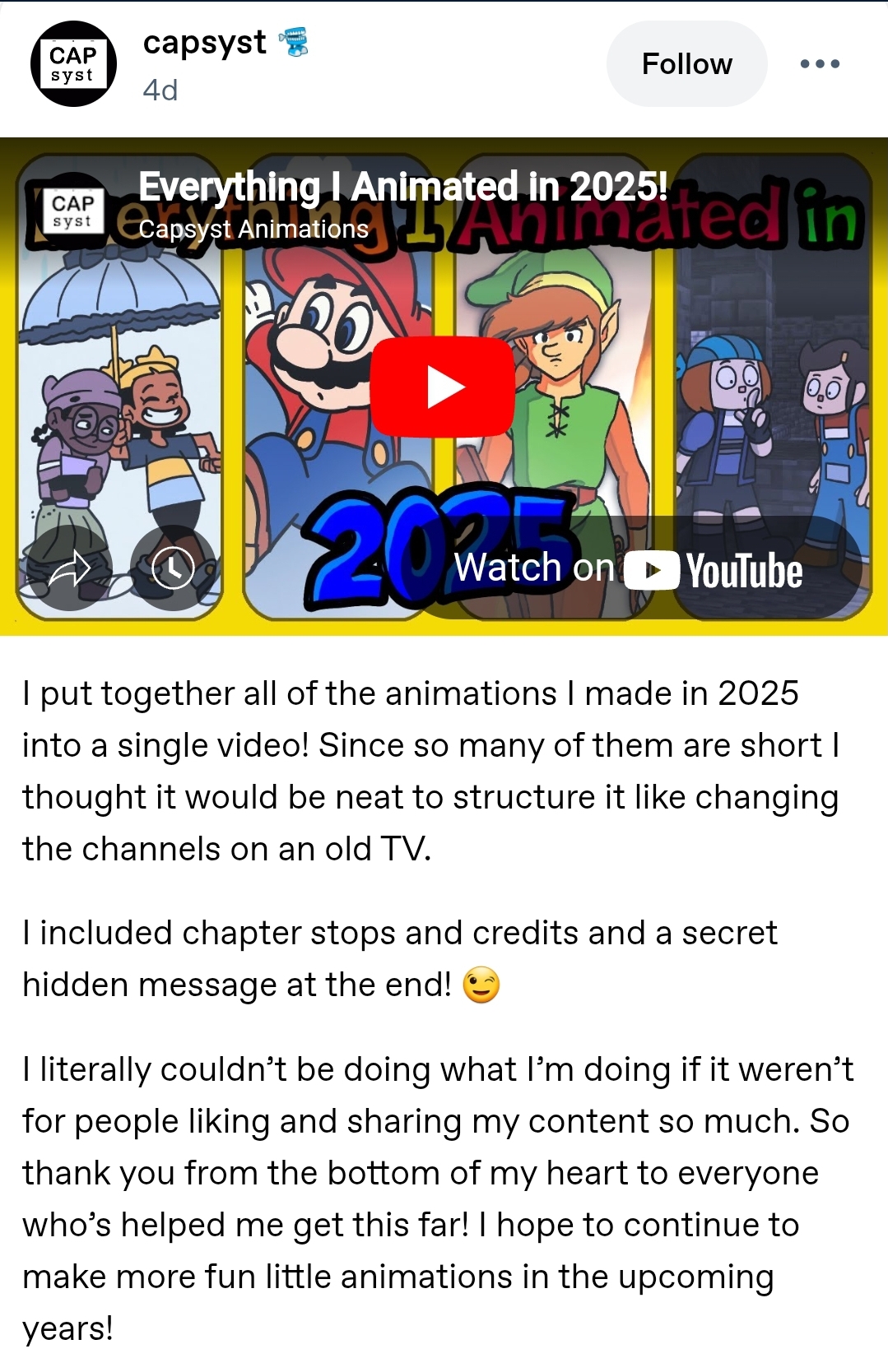Follow the capsyst blog
This screenshot has width=888, height=1372.
pos(686,64)
